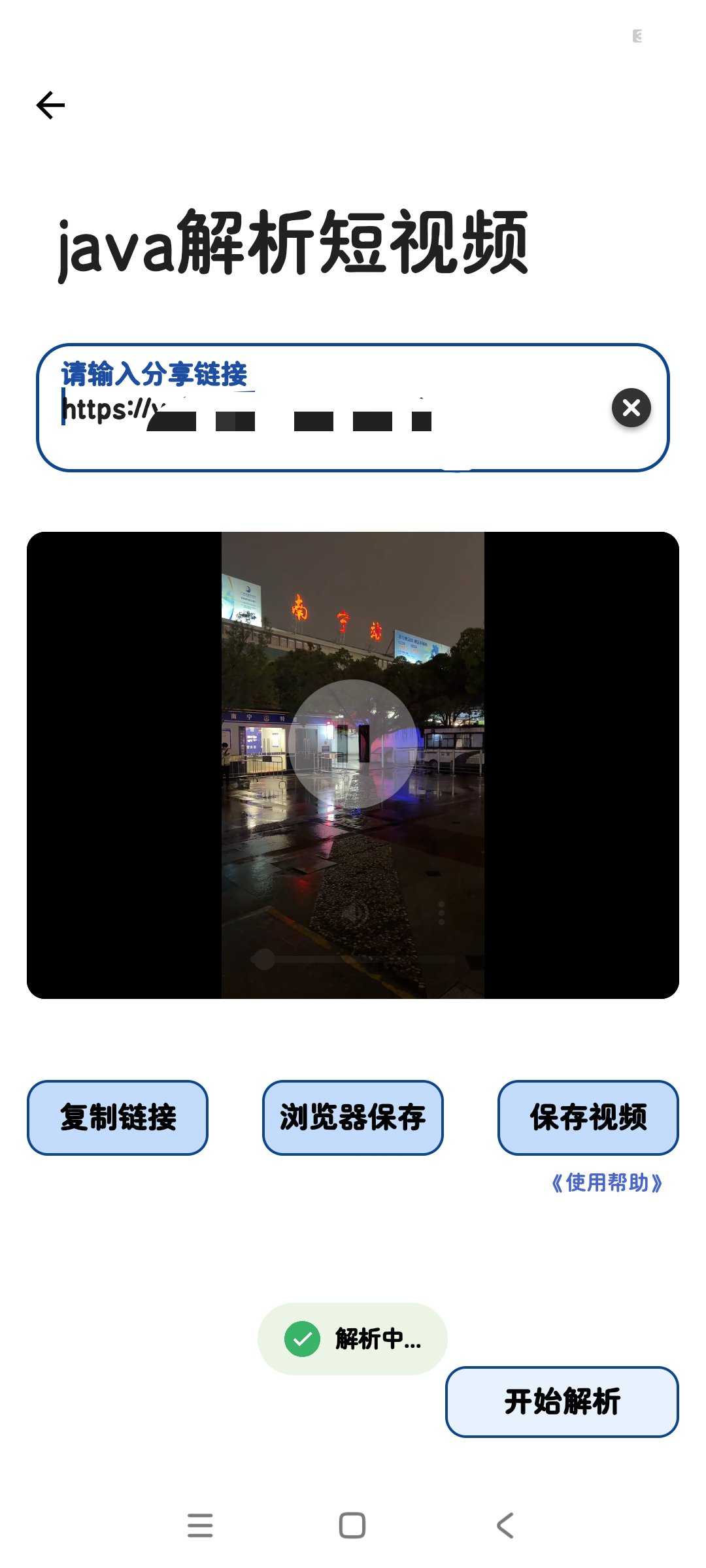Save the video with 保存视频
Image resolution: width=706 pixels, height=1568 pixels.
pyautogui.click(x=588, y=1117)
